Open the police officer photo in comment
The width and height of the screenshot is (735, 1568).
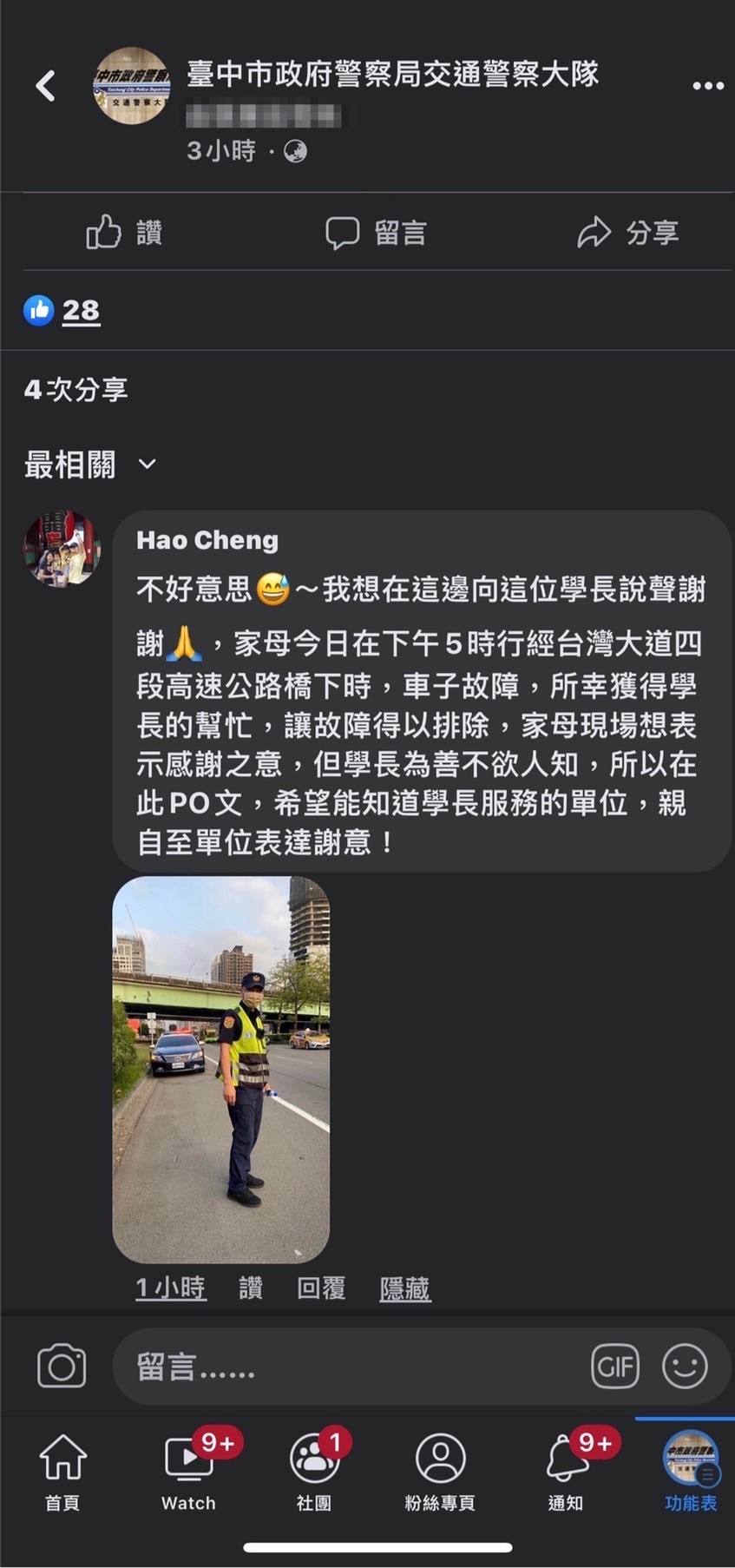[x=221, y=1069]
